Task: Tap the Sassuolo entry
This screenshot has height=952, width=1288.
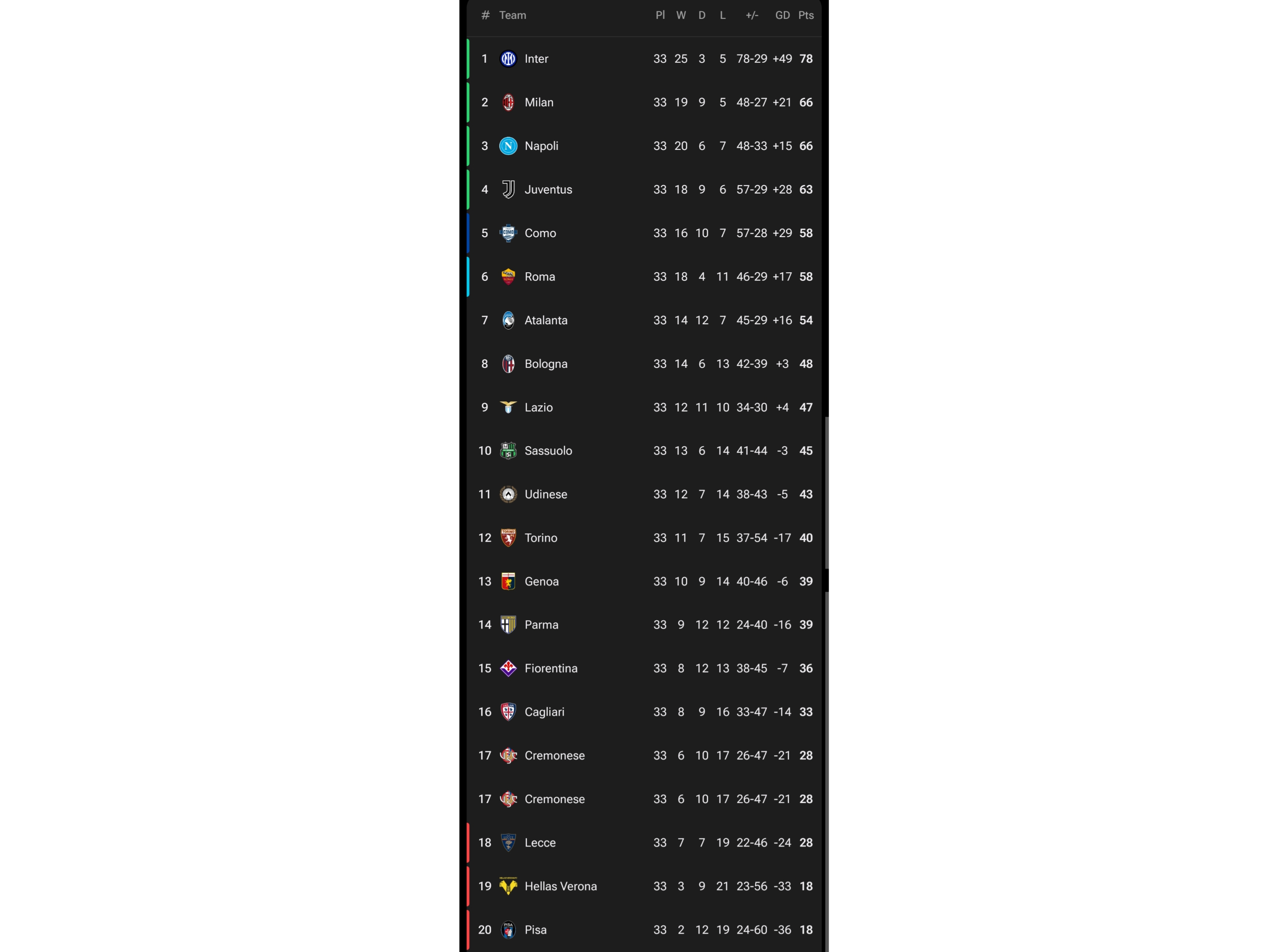Action: tap(547, 451)
